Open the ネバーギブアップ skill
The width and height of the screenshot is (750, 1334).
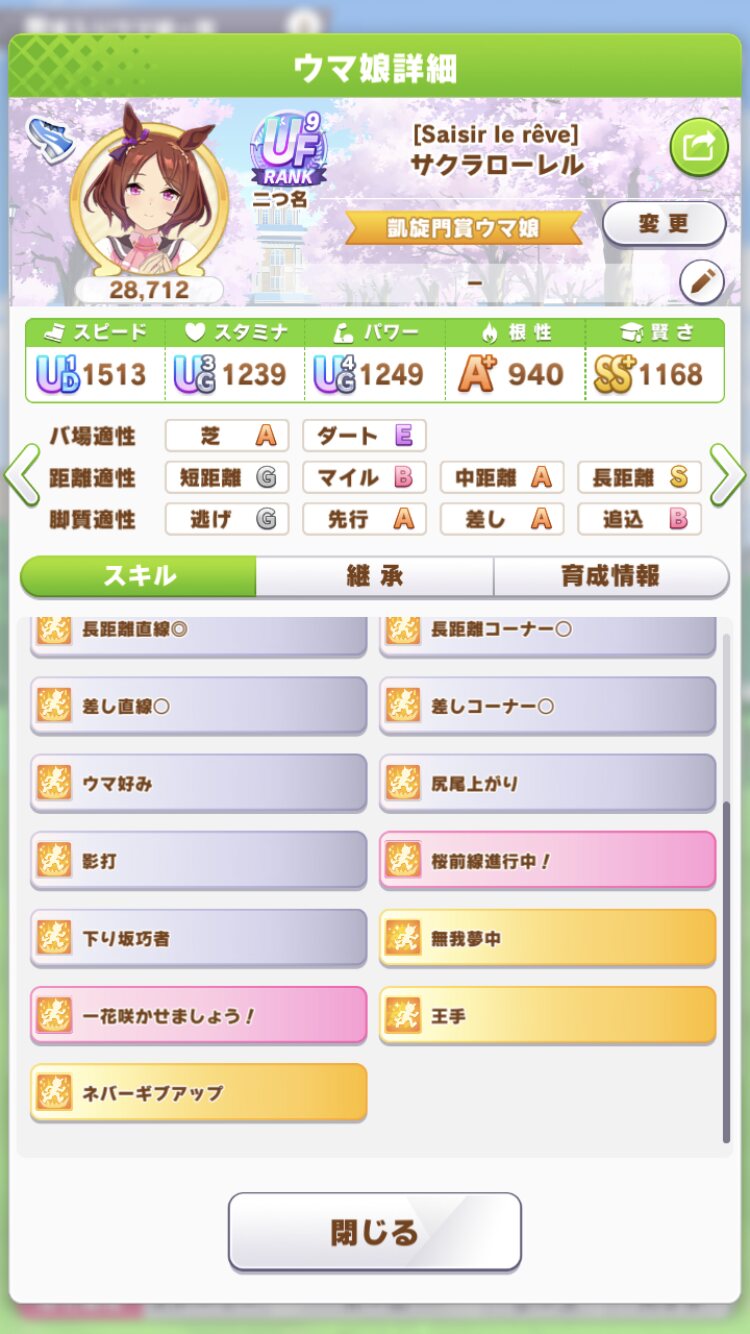(198, 1092)
